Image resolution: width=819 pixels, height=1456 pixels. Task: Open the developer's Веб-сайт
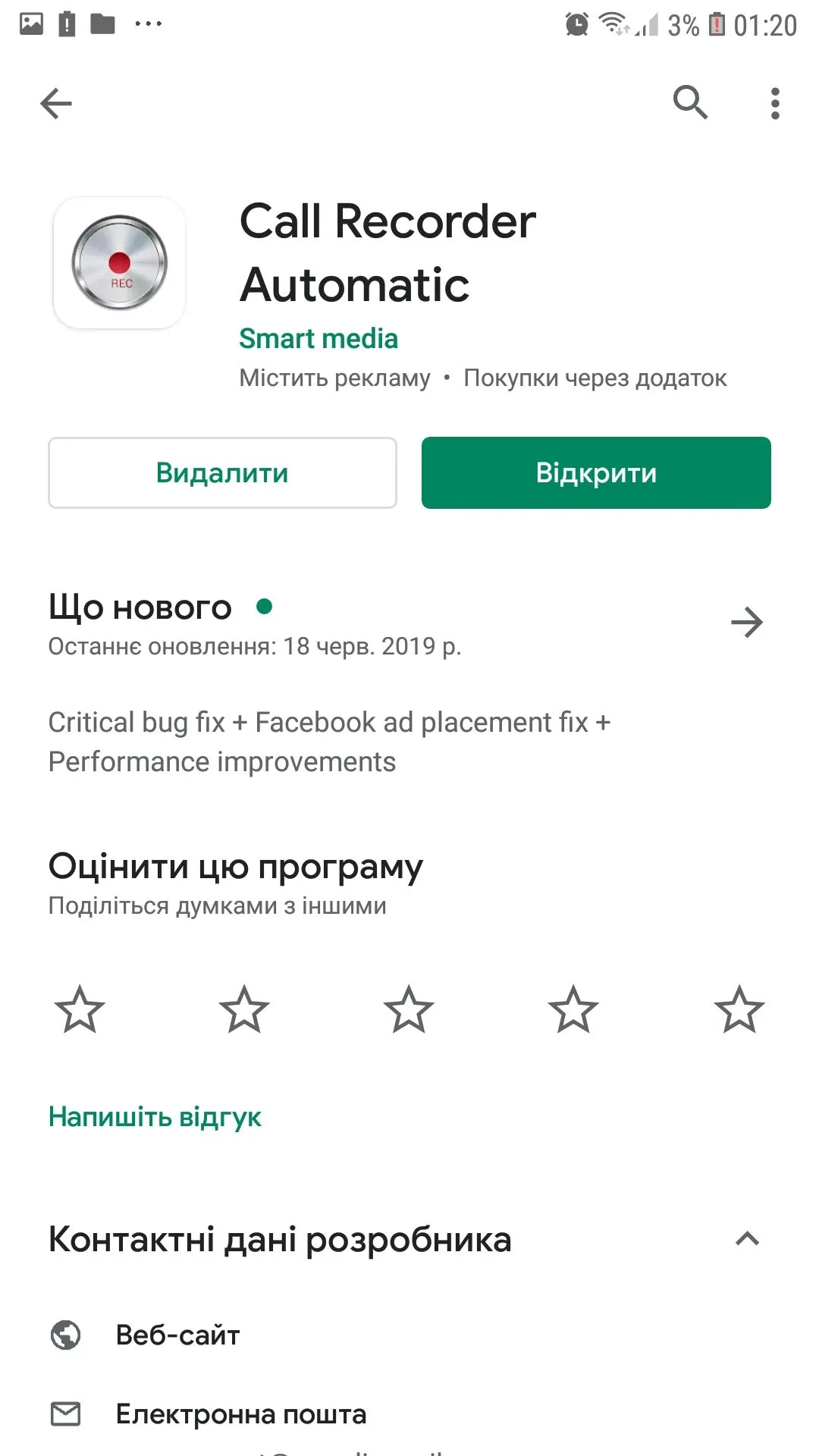coord(178,1335)
